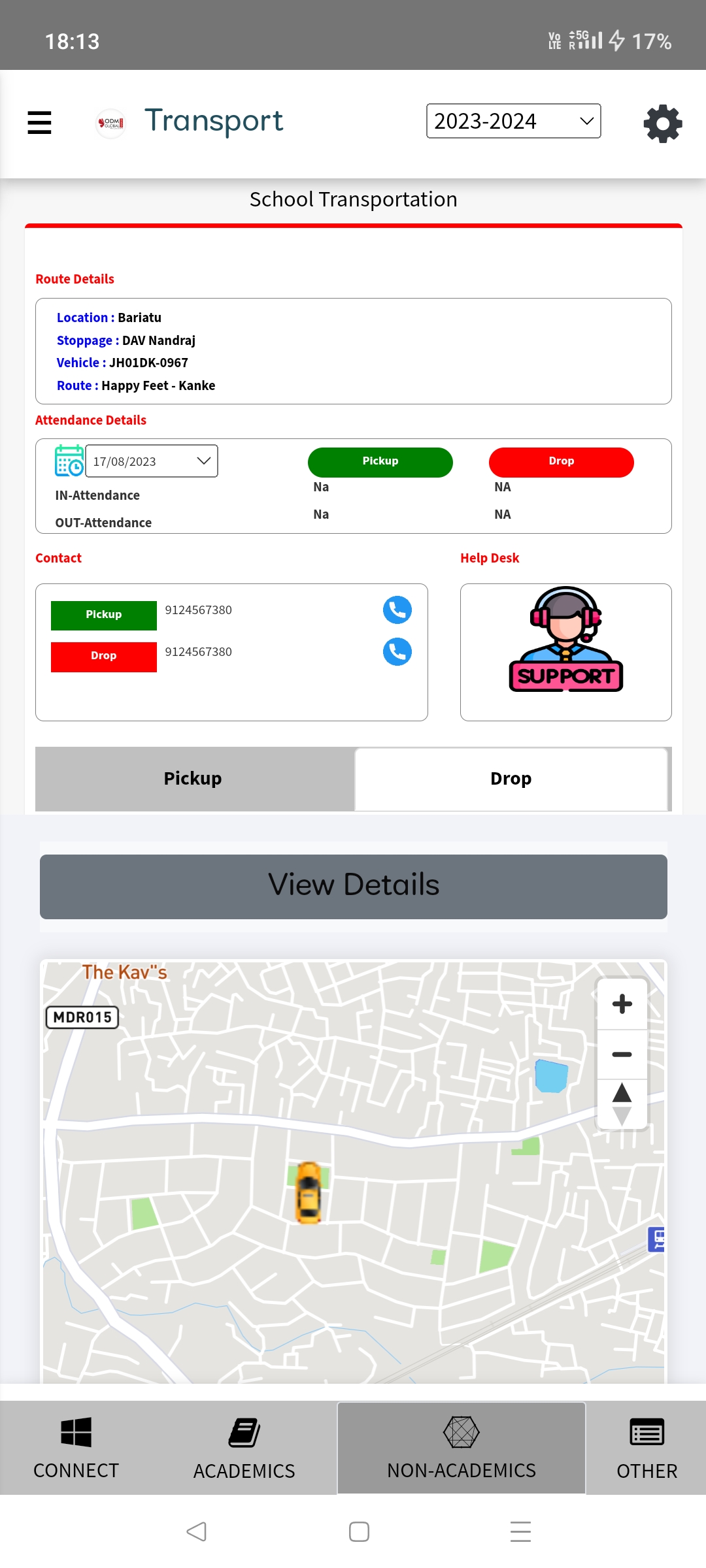This screenshot has width=706, height=1568.
Task: Call the Drop contact number
Action: pos(397,652)
